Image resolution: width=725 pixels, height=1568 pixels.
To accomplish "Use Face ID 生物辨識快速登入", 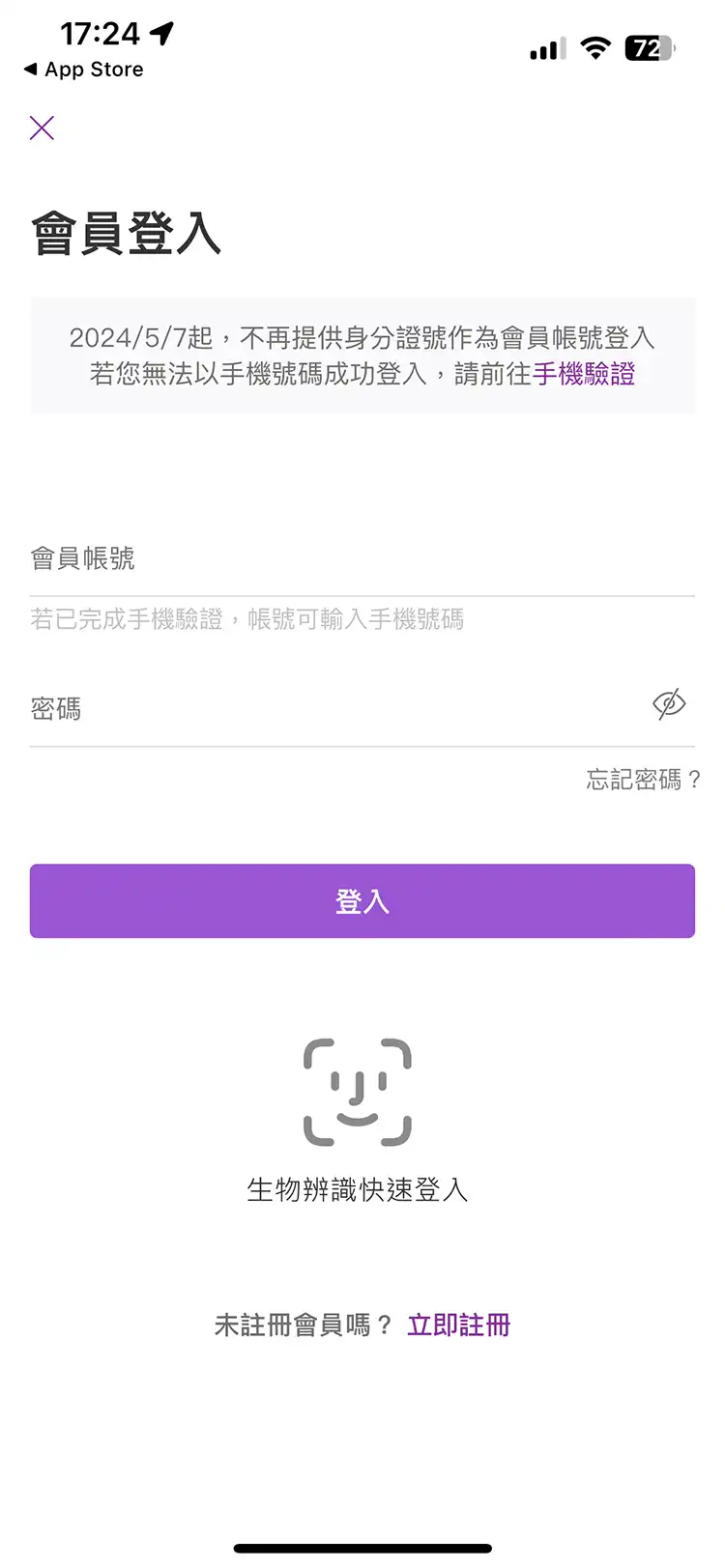I will coord(358,1093).
